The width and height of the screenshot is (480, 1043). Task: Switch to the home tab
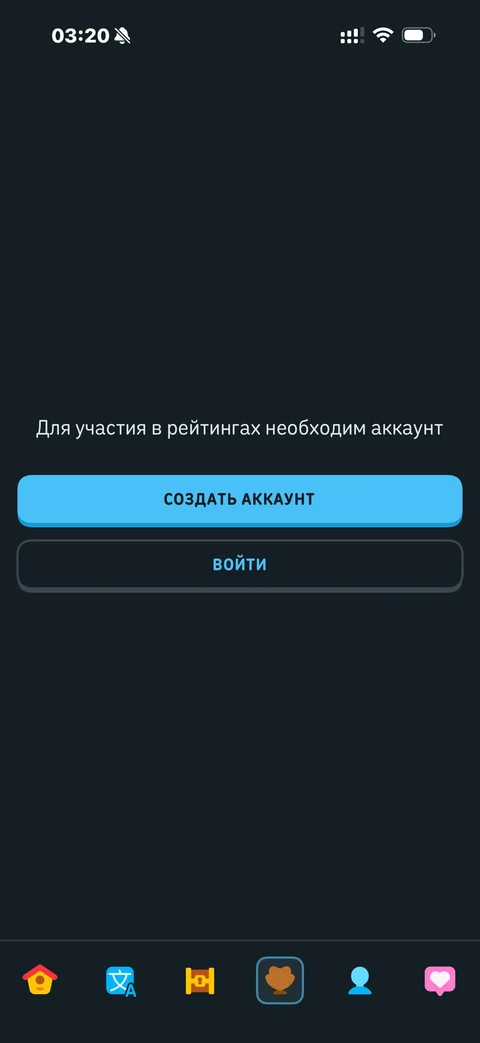click(x=40, y=980)
